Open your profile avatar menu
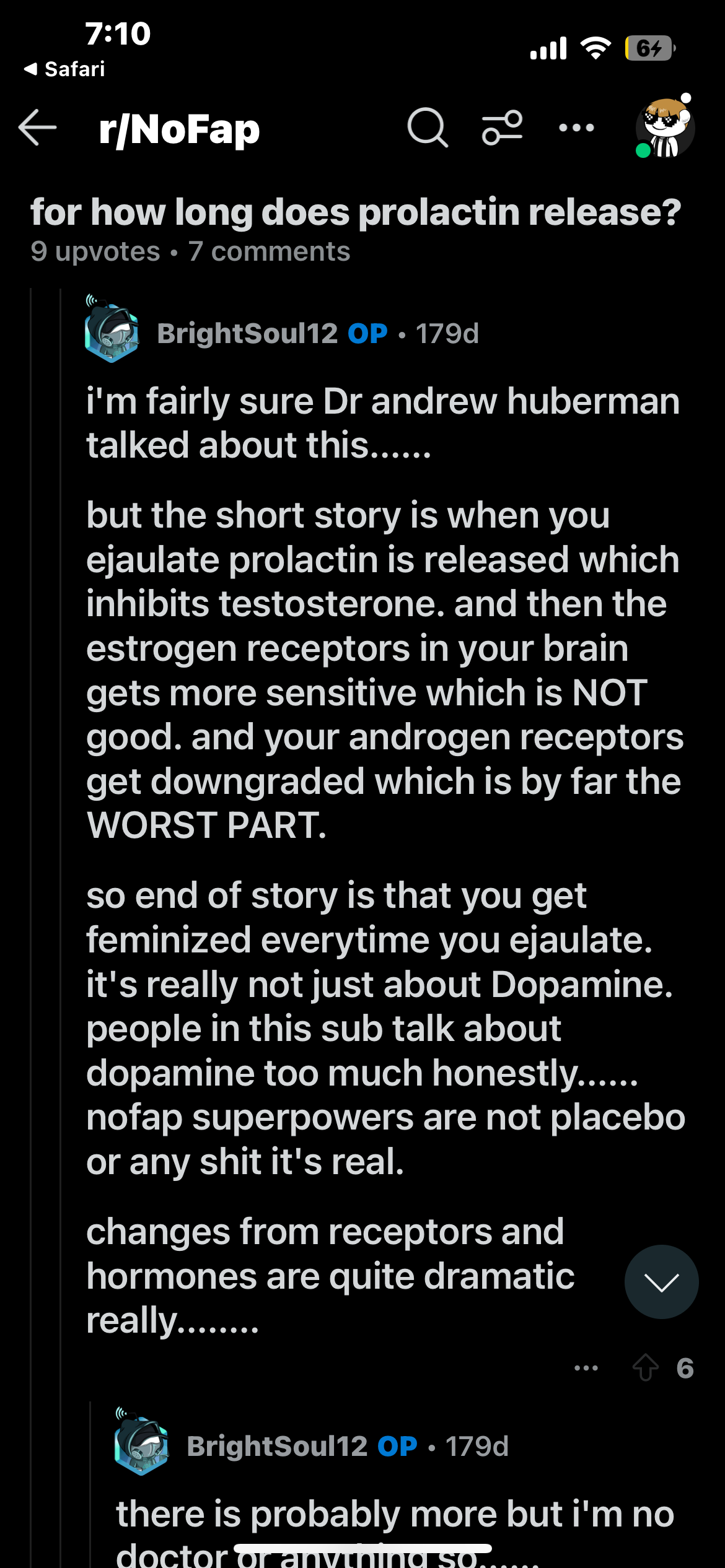725x1568 pixels. (x=664, y=128)
